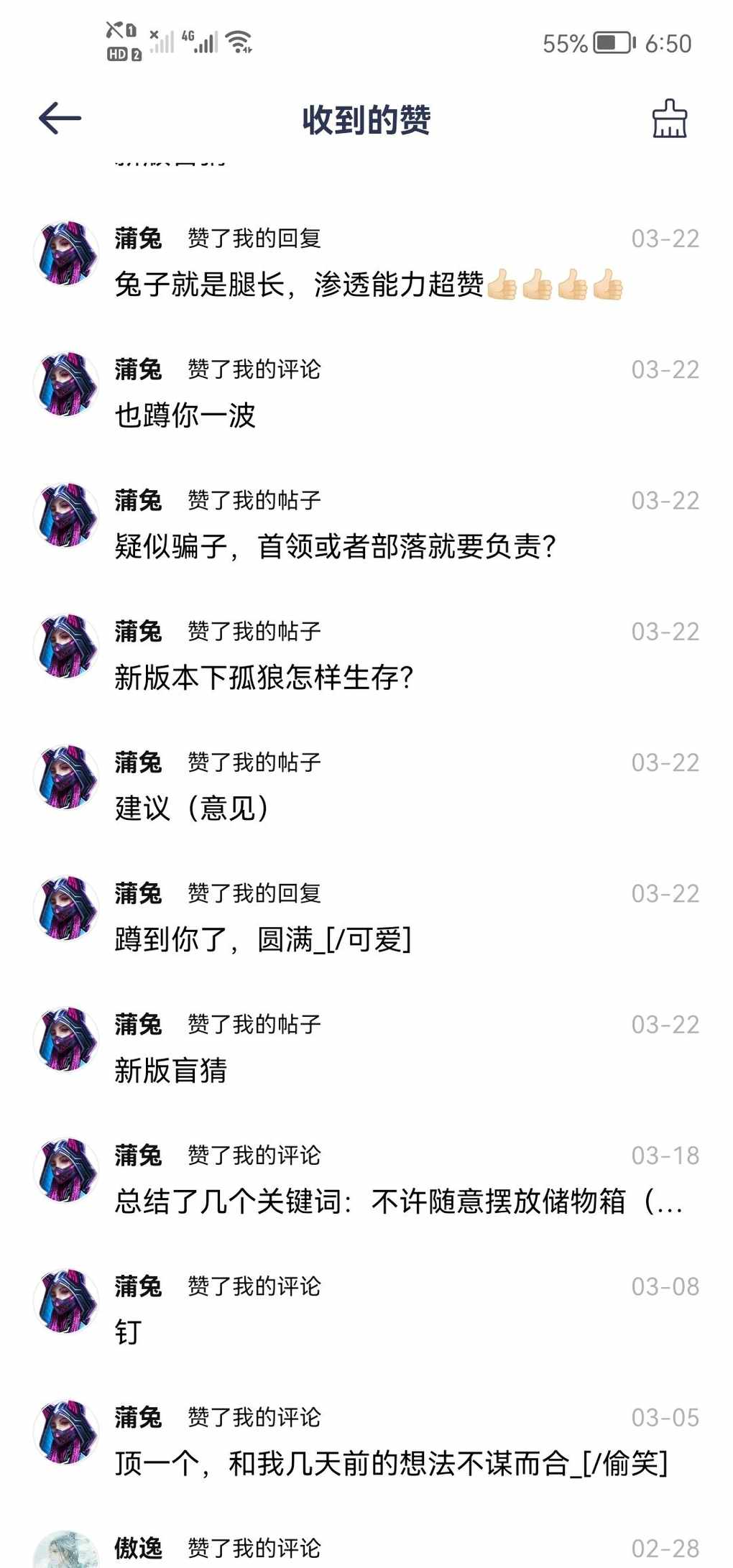Open the 钉 comment notification
The image size is (733, 1568).
tap(366, 1309)
